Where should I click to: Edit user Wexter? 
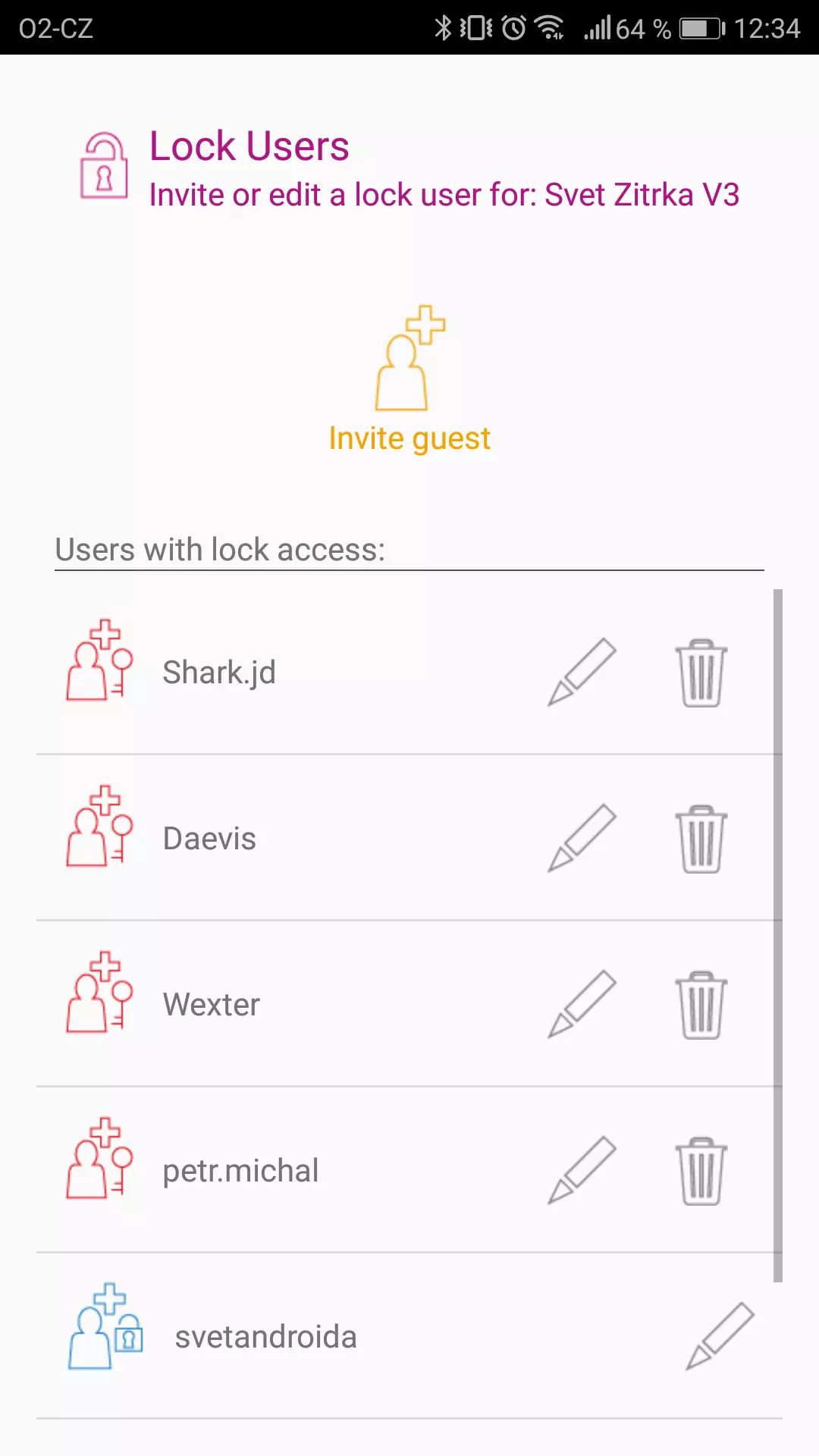(582, 1004)
